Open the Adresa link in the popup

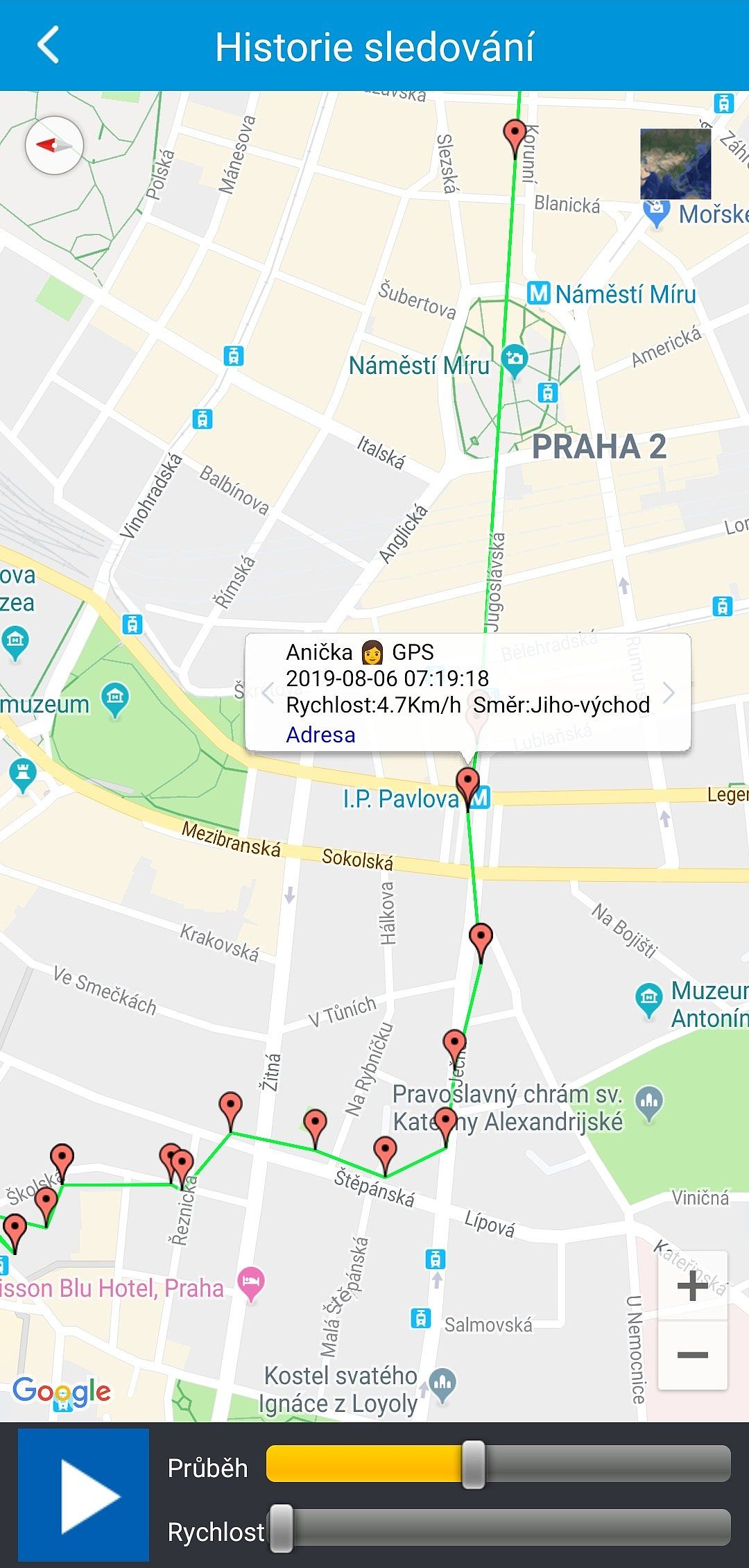tap(320, 735)
